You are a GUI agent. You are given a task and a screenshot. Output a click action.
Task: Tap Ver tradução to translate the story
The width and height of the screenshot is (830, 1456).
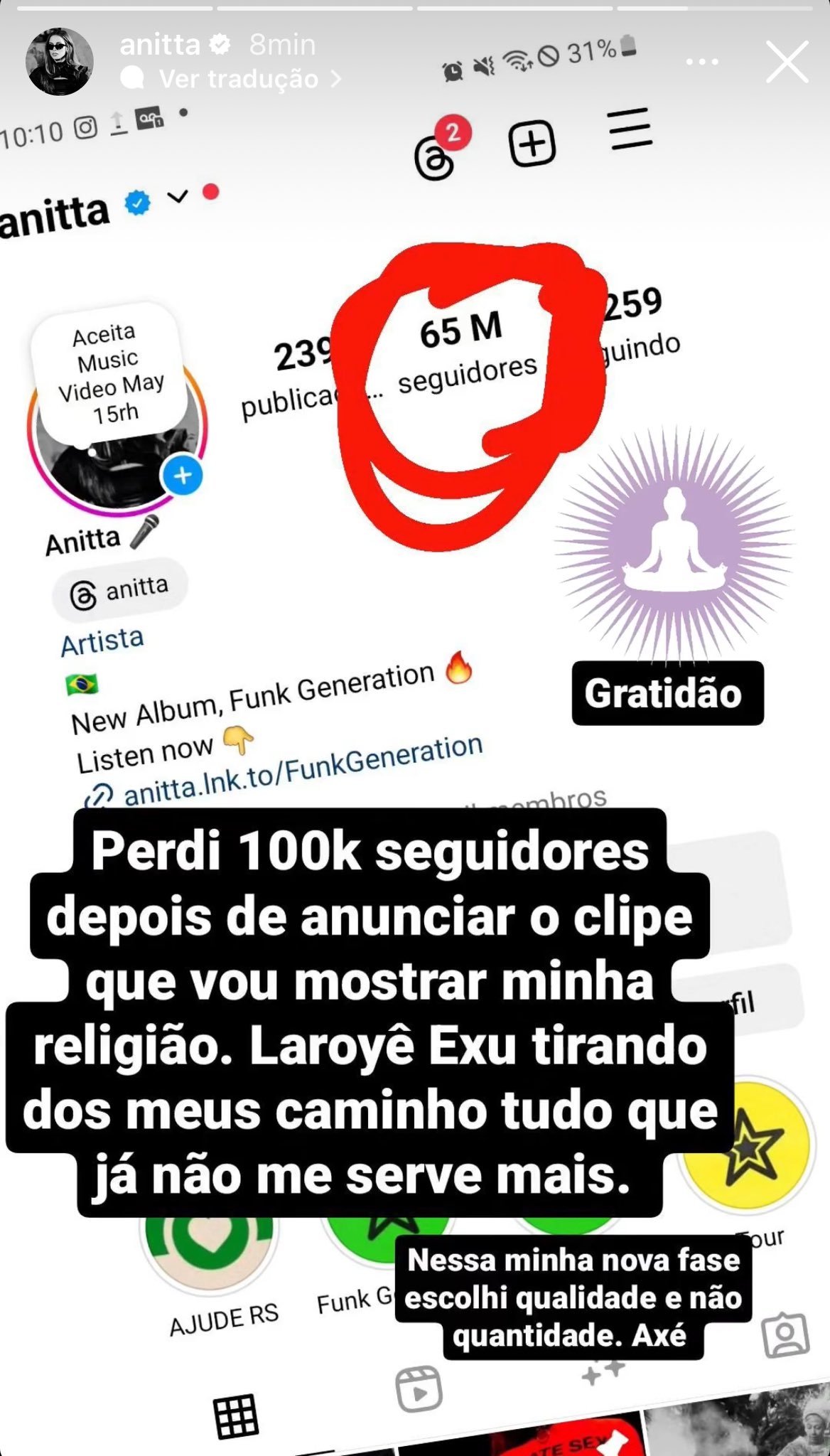coord(231,78)
